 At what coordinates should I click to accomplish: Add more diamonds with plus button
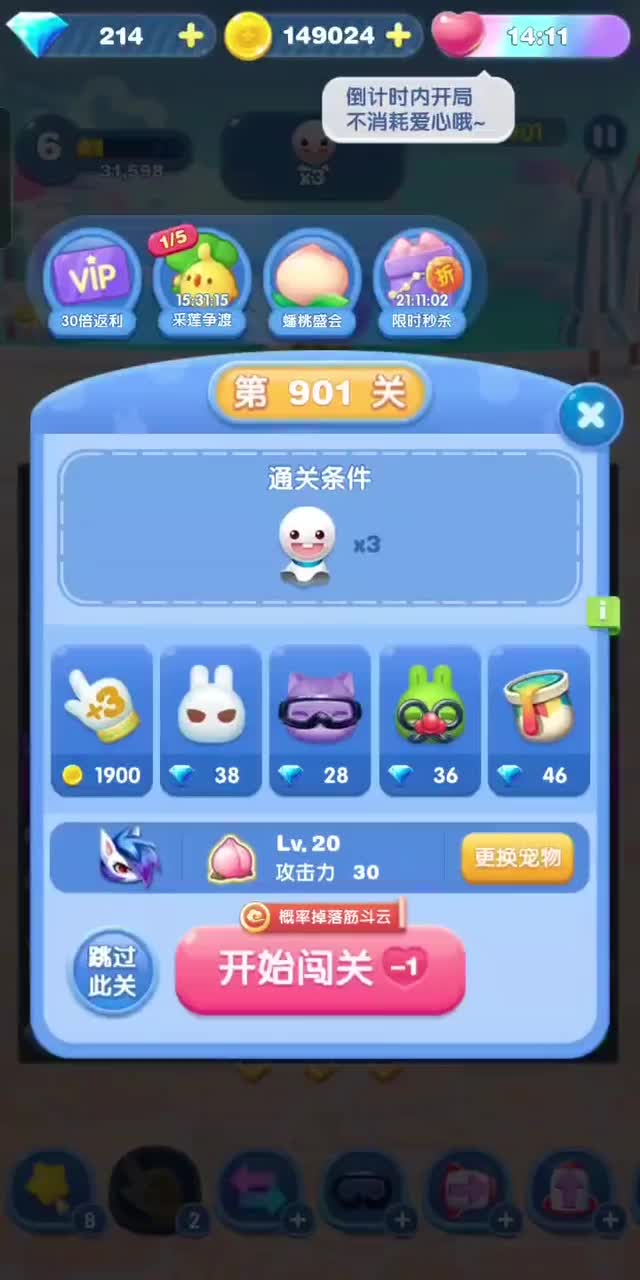pyautogui.click(x=190, y=36)
